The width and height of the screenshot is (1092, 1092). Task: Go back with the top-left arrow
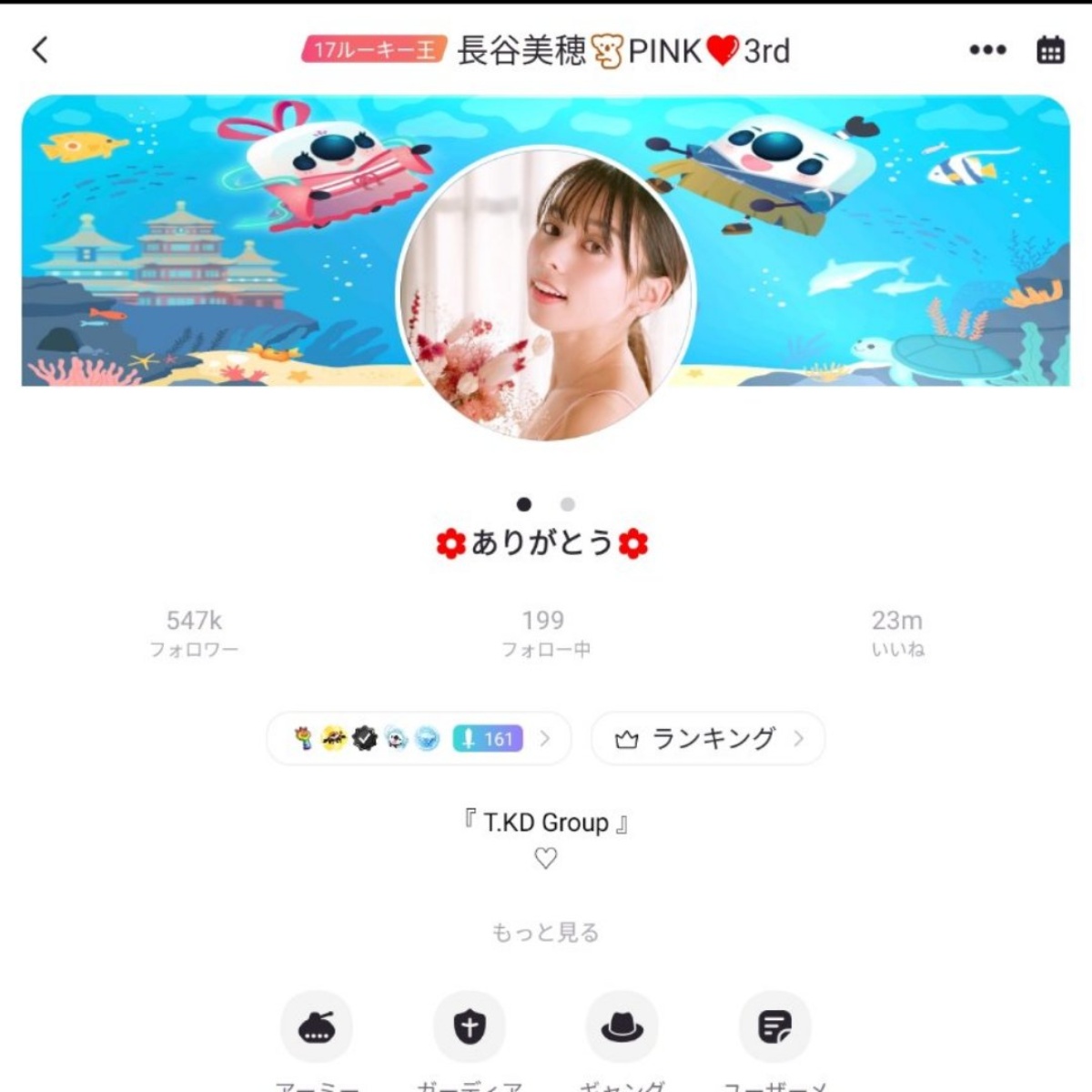tap(40, 50)
